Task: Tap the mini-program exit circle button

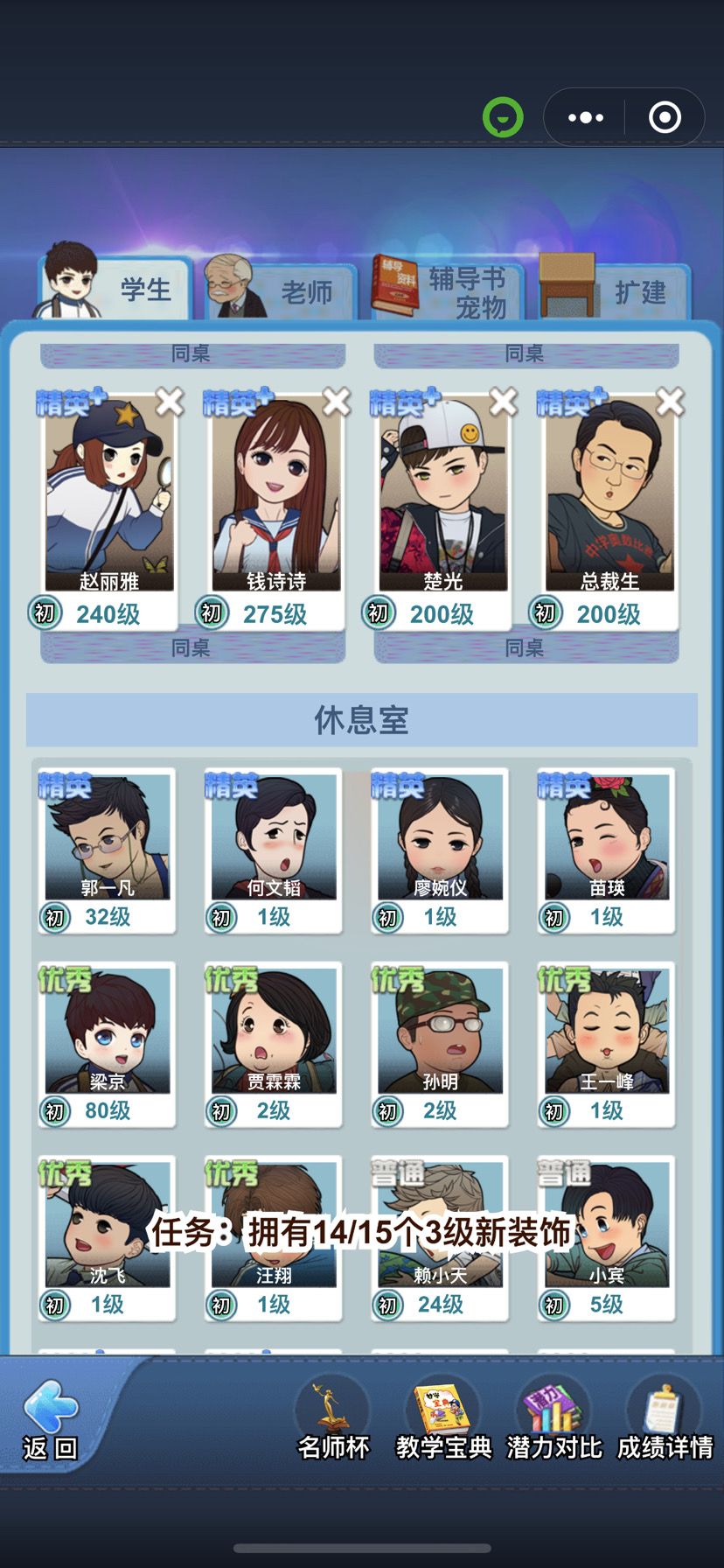Action: pos(664,116)
